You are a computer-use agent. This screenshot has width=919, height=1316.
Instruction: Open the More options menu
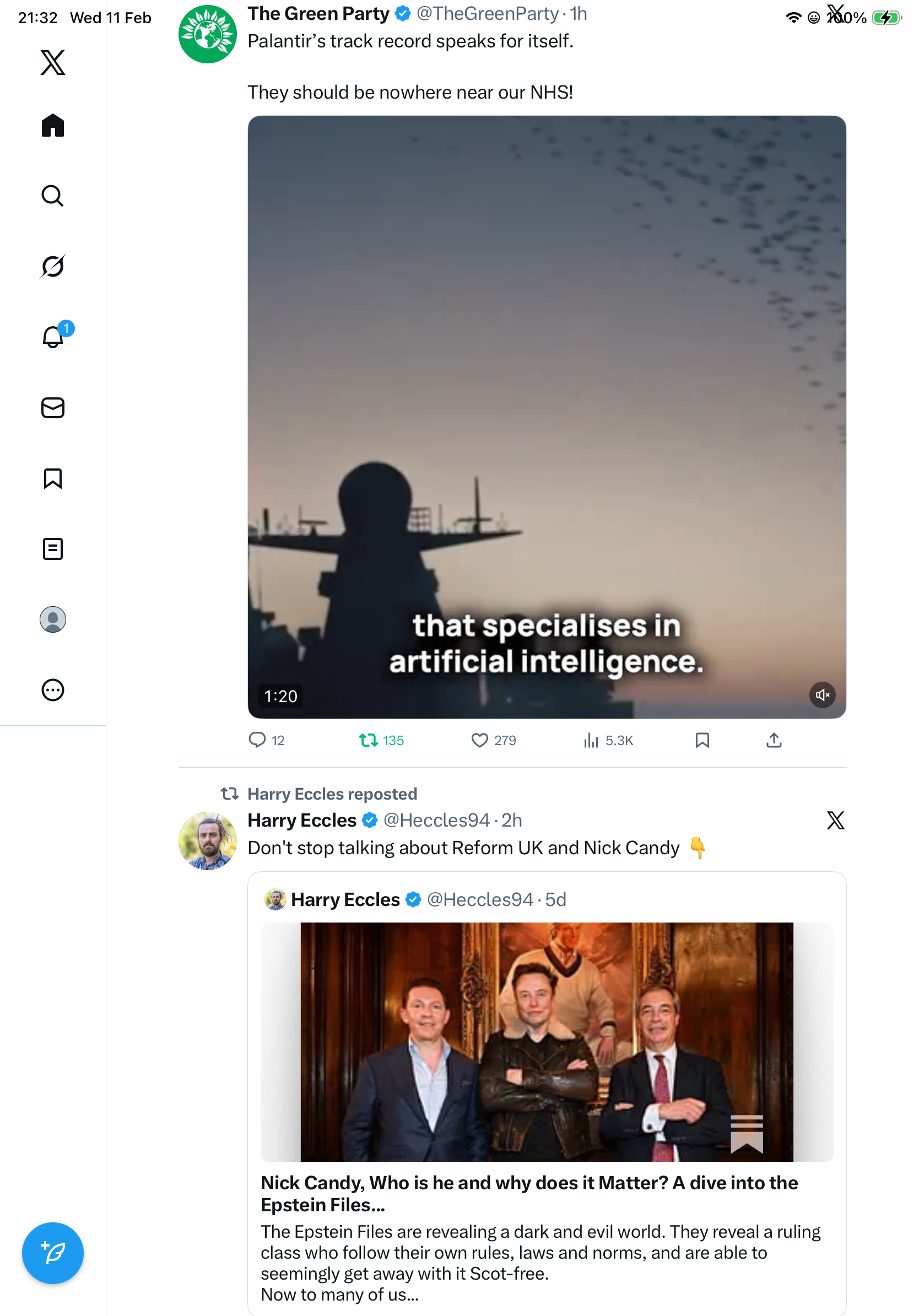tap(53, 689)
